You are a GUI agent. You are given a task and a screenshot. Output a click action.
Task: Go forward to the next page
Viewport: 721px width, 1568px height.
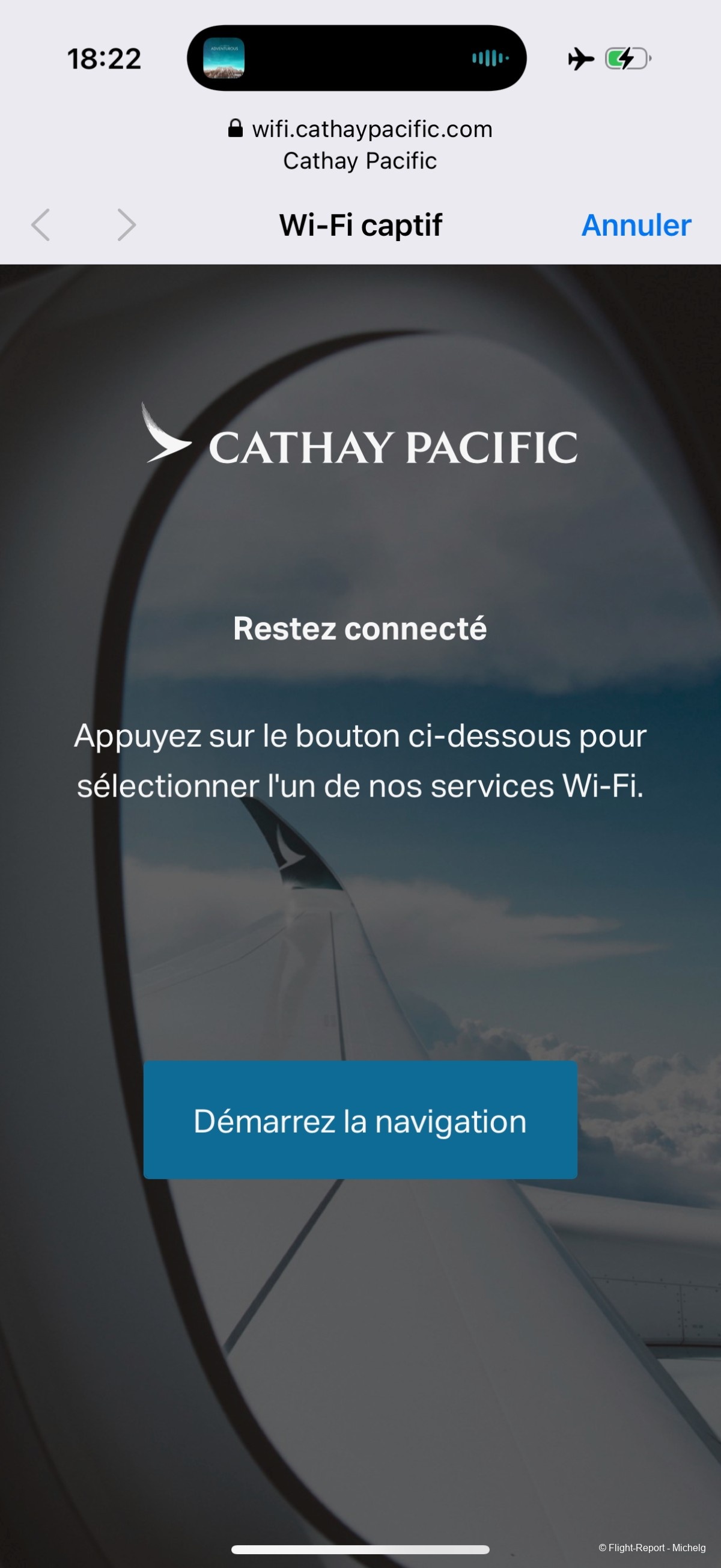[x=126, y=225]
